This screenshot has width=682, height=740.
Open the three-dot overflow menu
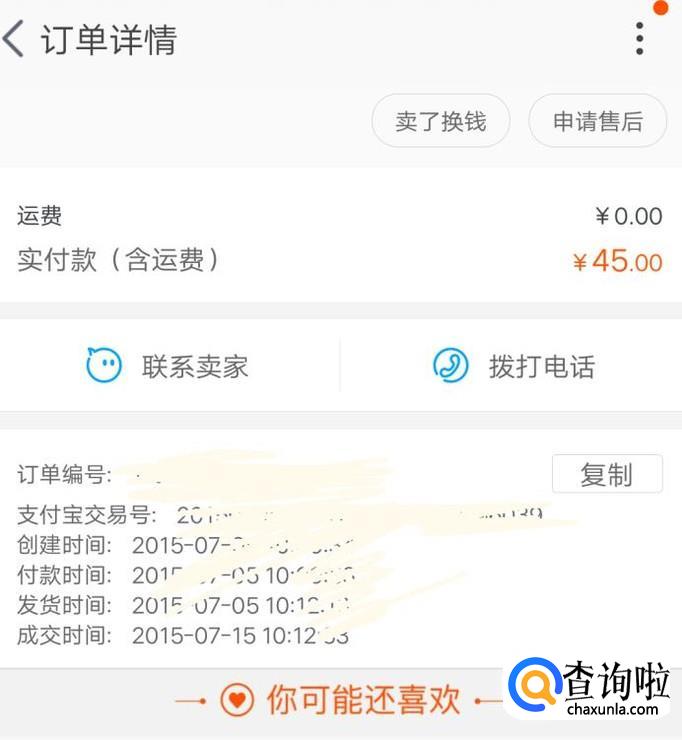tap(640, 39)
